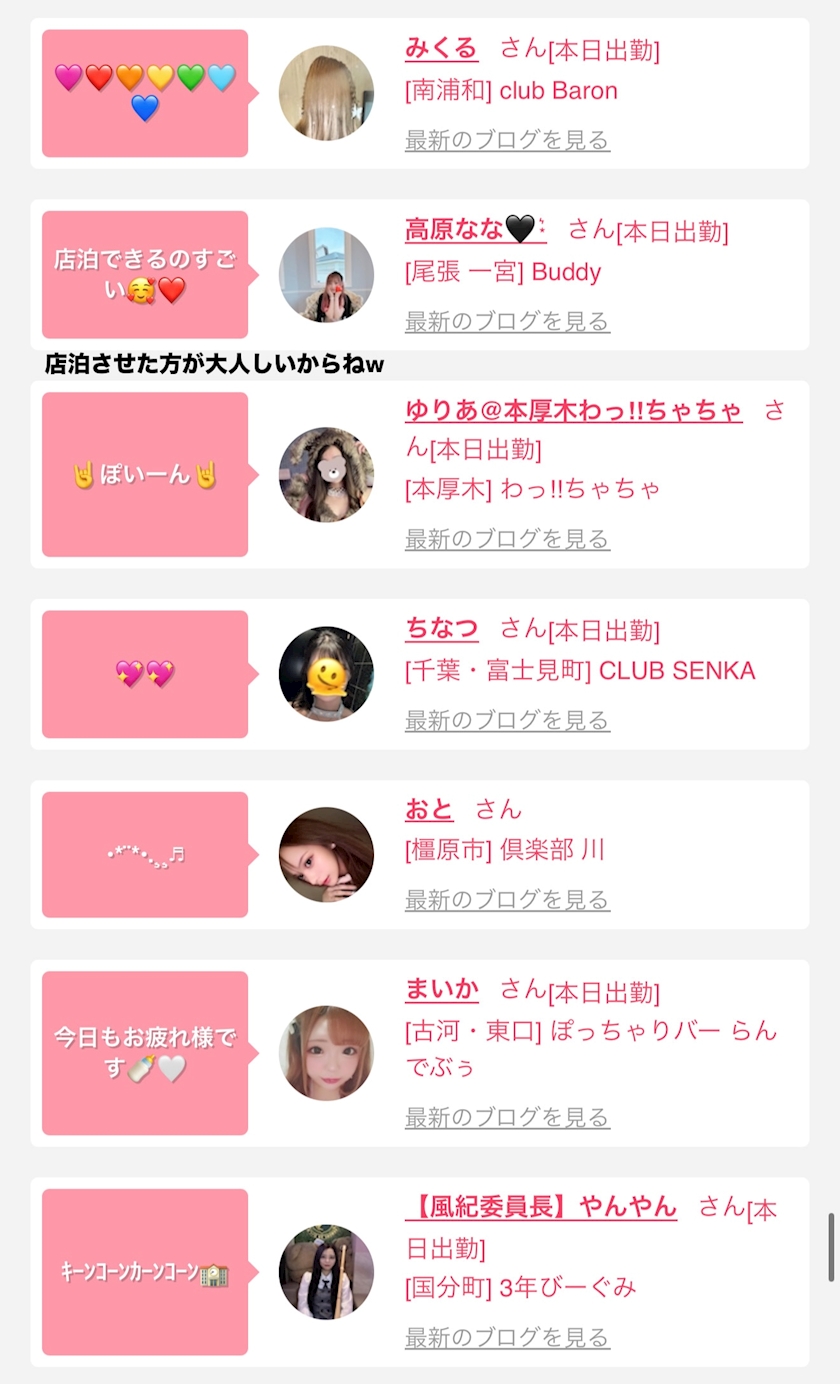Tap おと's round avatar photo
This screenshot has height=1384, width=840.
tap(326, 855)
